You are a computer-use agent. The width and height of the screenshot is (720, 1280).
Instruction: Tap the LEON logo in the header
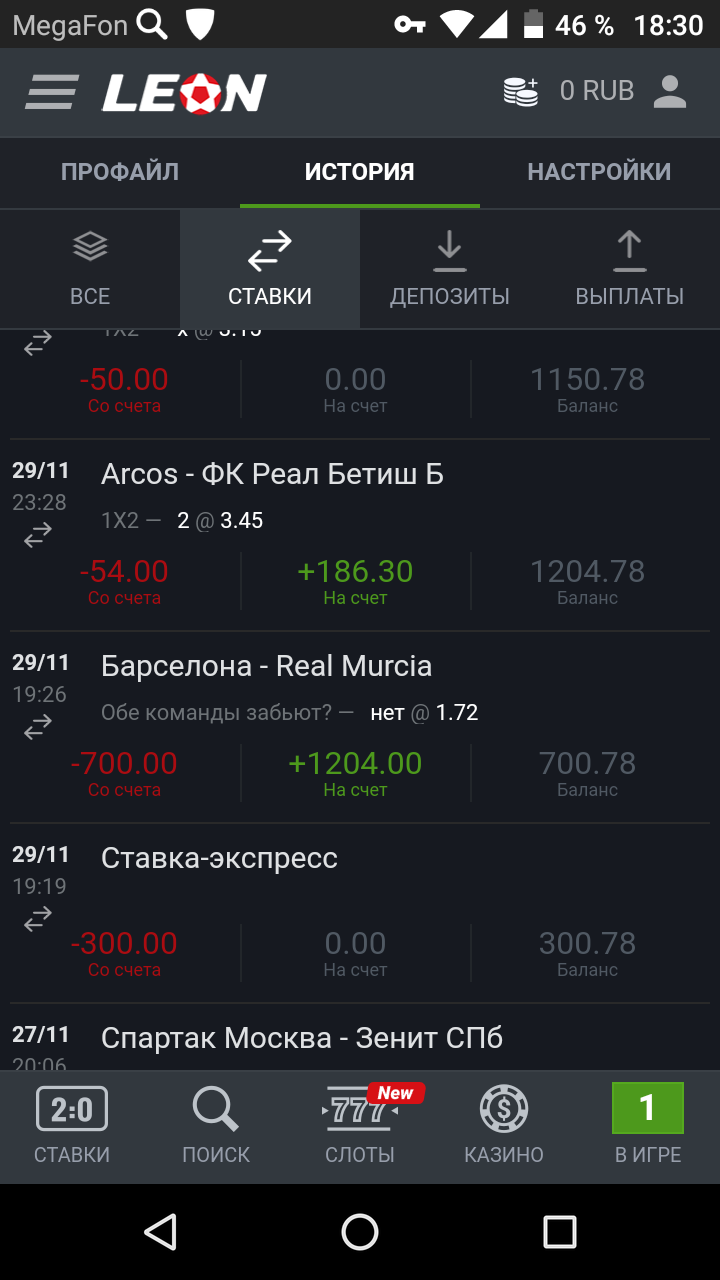pyautogui.click(x=185, y=91)
